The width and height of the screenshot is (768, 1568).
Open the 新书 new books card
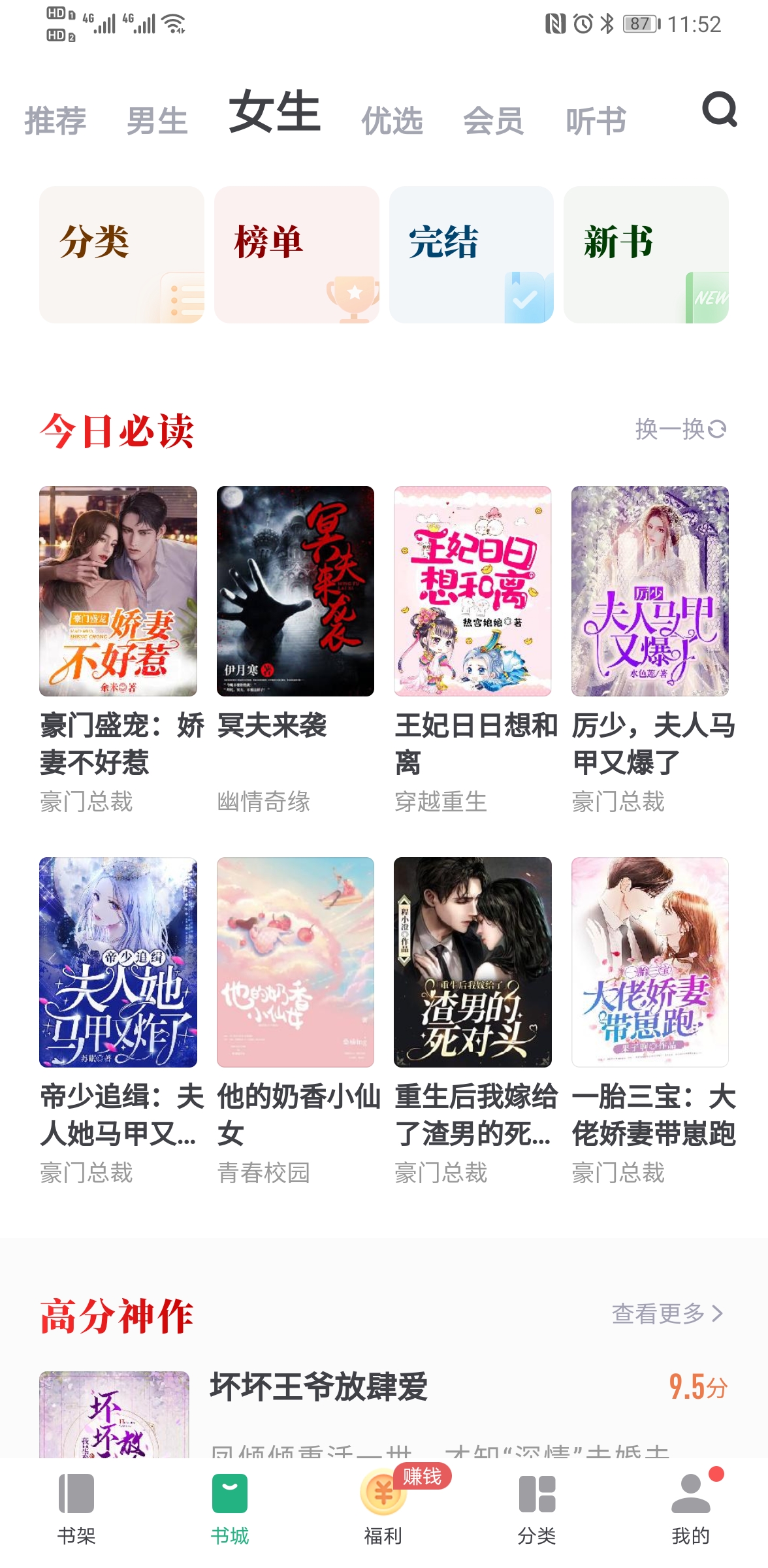pos(646,254)
